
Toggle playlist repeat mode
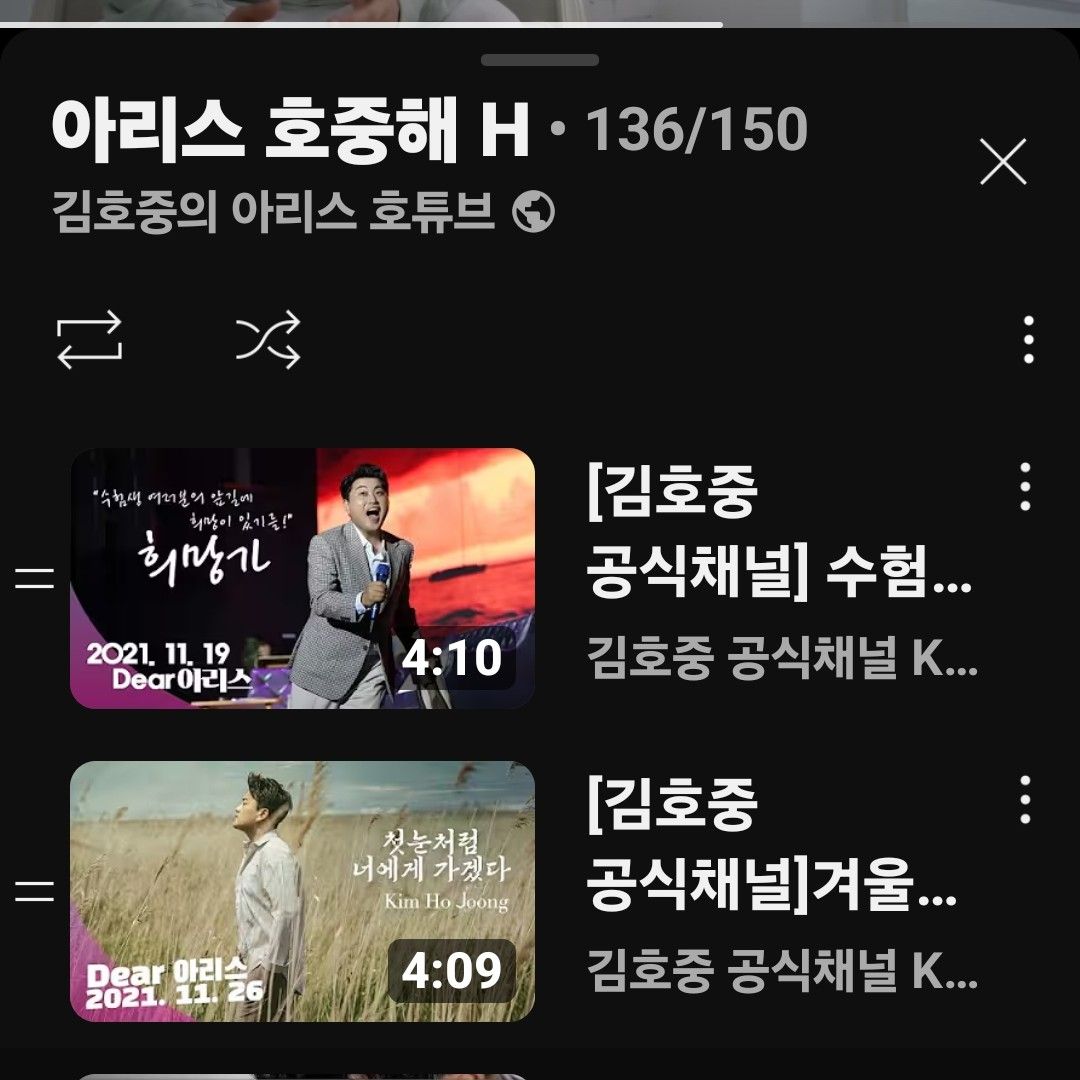pos(89,340)
